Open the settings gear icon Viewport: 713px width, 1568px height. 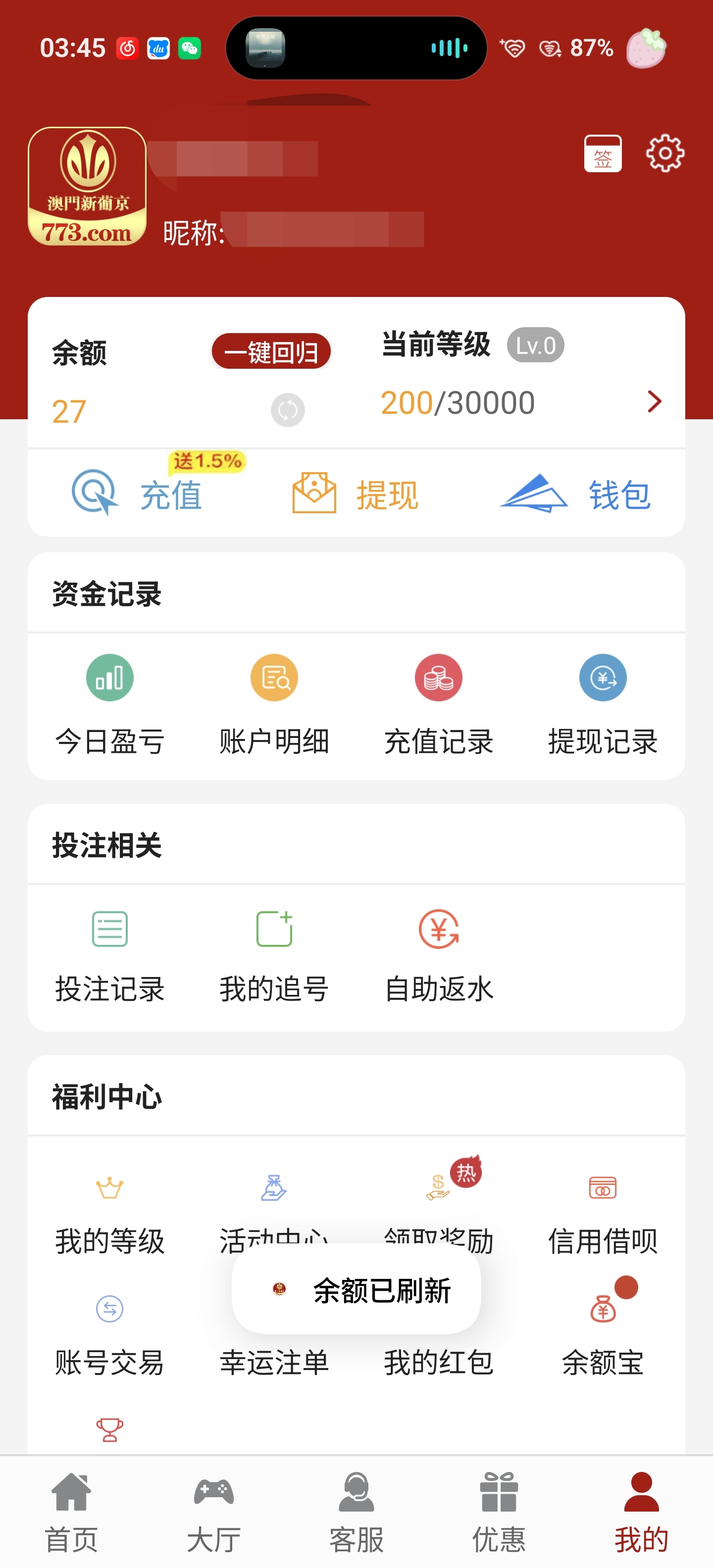664,153
